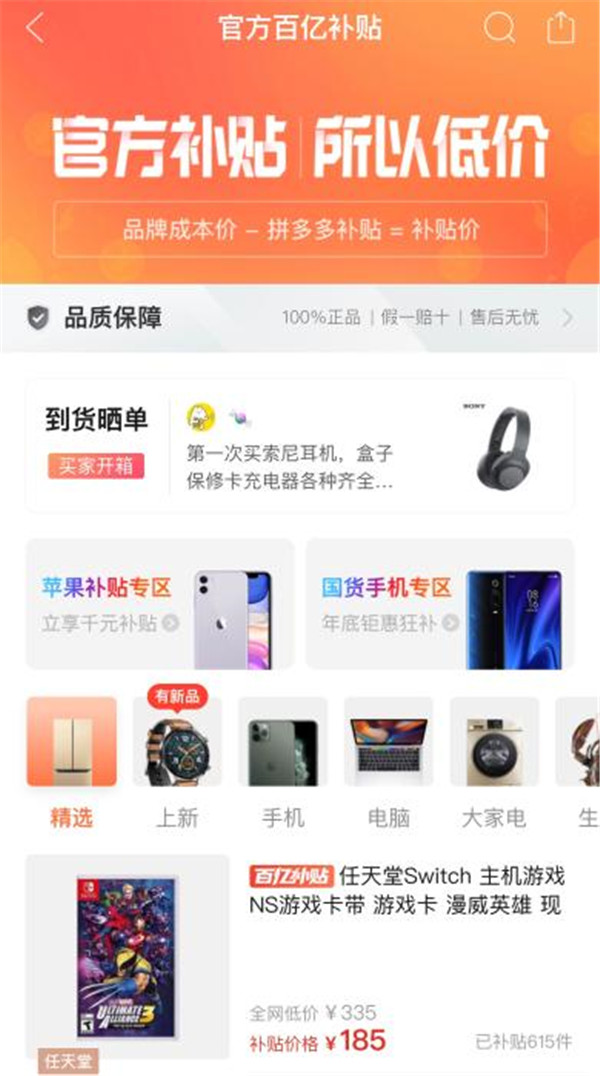Screen dimensions: 600x1076
Task: Switch to the 大家电 category tab
Action: click(x=494, y=763)
